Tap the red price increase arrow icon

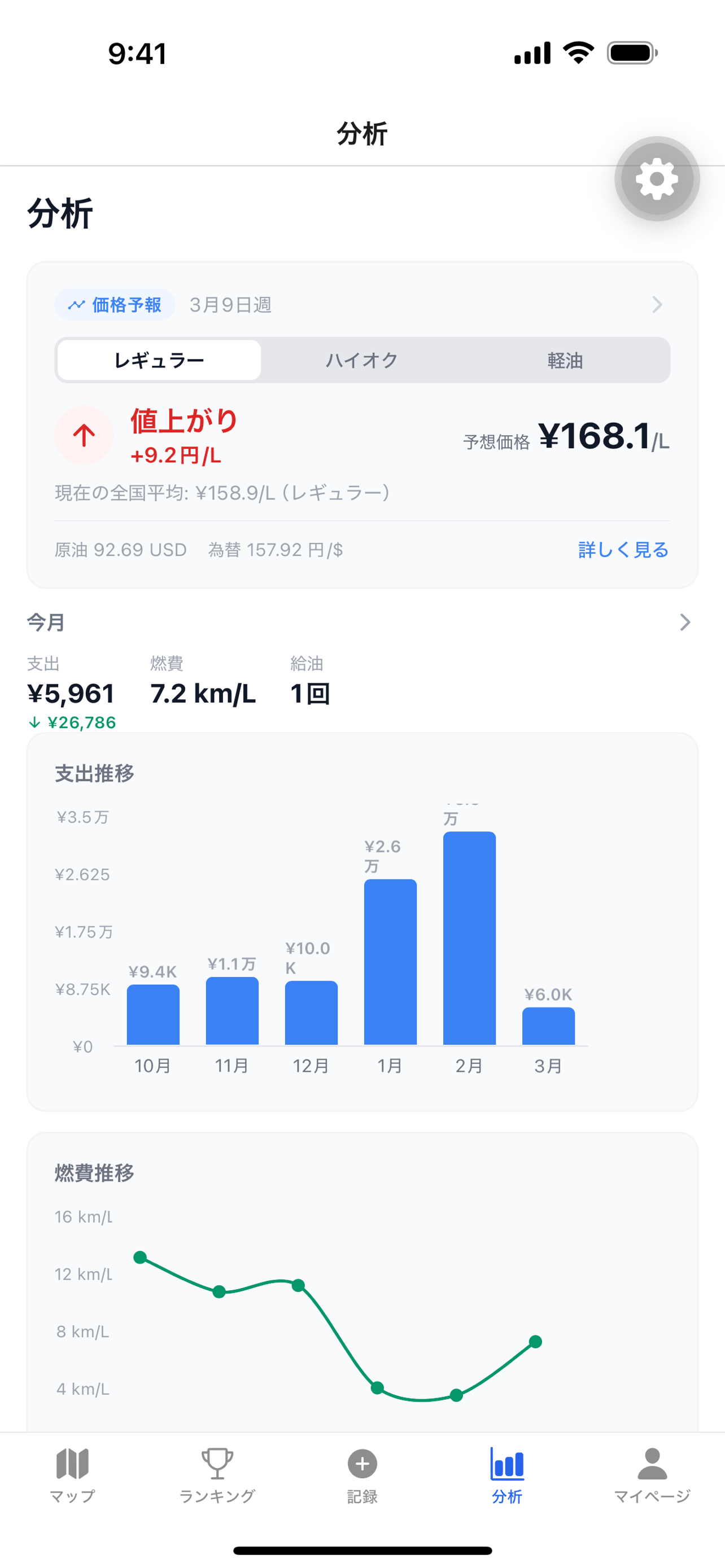pyautogui.click(x=84, y=435)
